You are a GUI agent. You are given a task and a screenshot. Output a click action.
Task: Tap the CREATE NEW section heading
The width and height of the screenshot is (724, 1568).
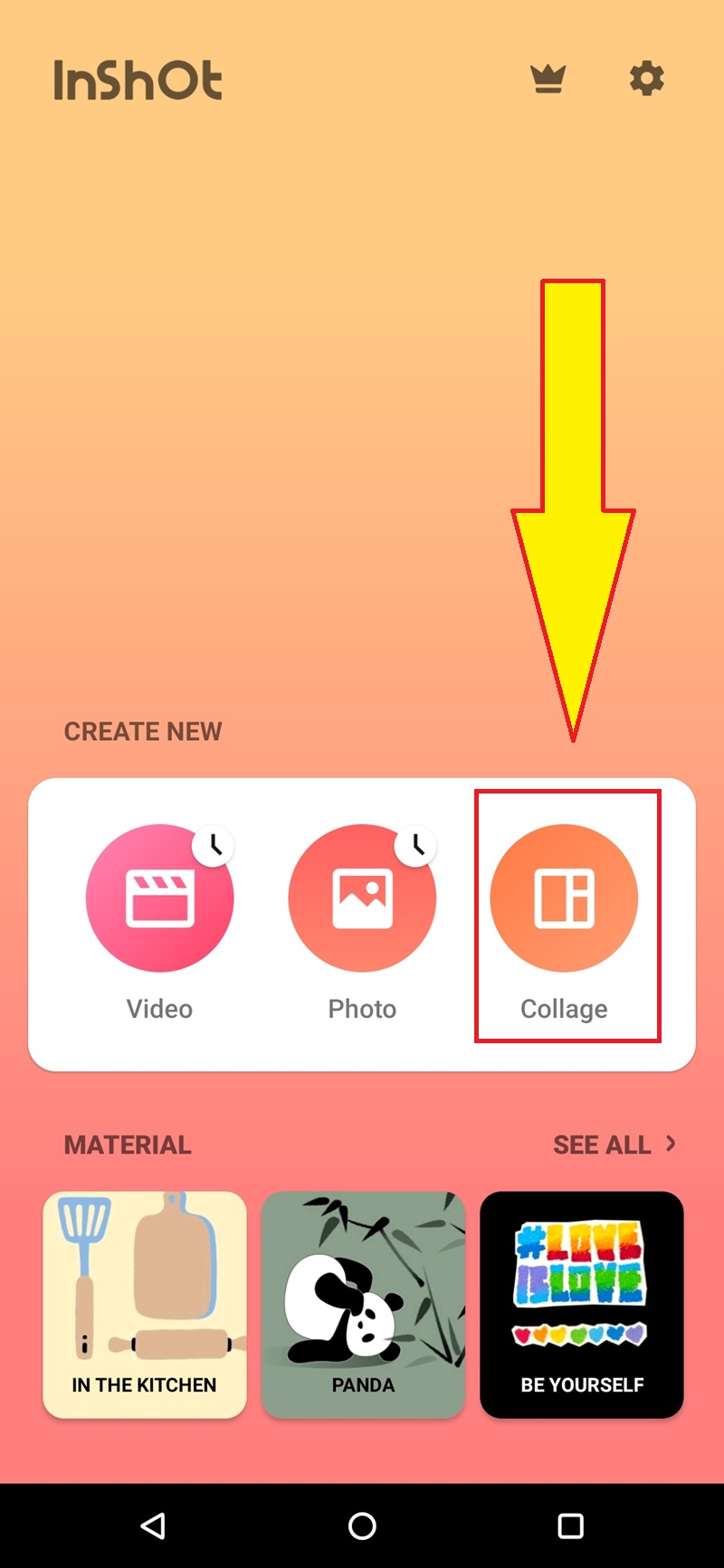[x=142, y=731]
